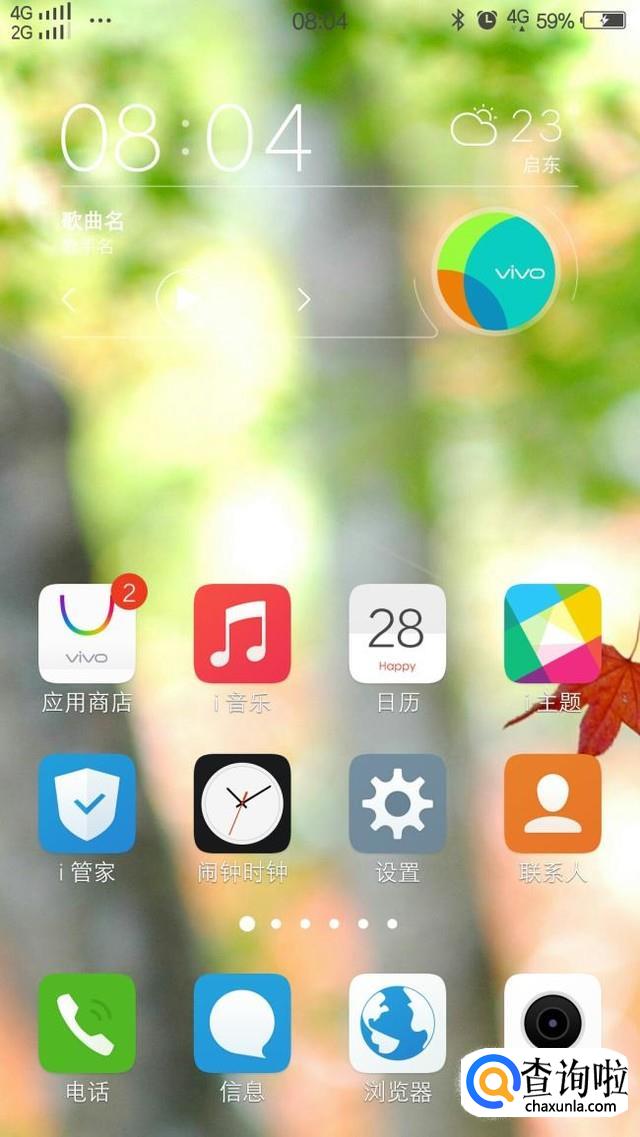Go to the previous song in widget
The image size is (640, 1137).
[x=69, y=299]
